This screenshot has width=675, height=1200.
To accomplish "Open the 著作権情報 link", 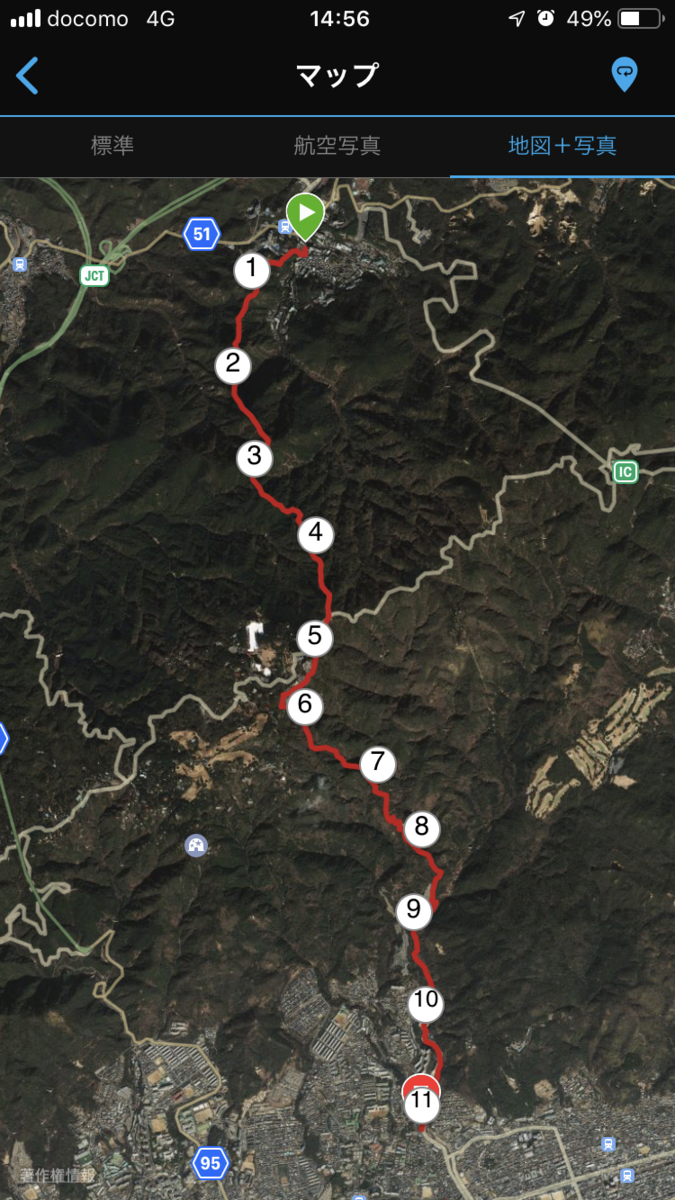I will point(57,1176).
